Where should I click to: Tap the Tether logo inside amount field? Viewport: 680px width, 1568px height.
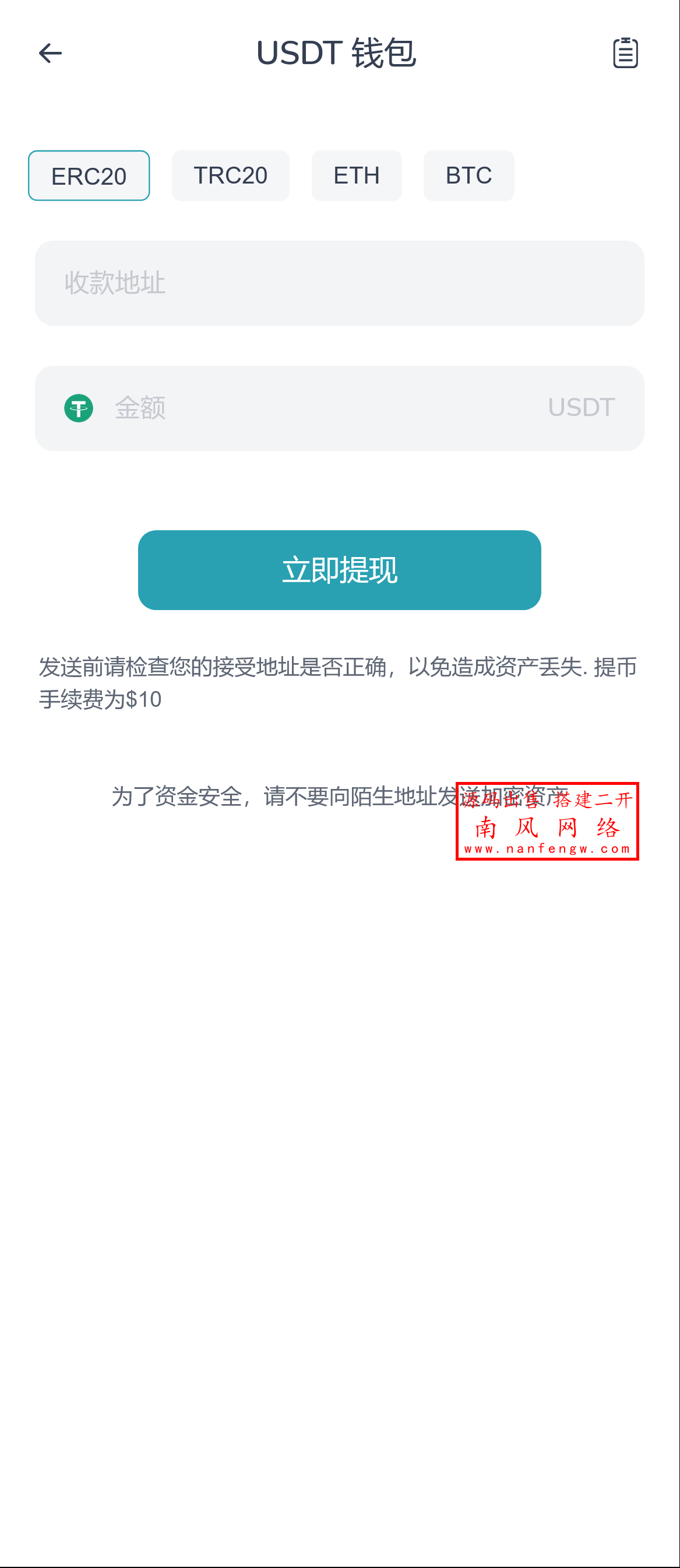click(x=79, y=408)
